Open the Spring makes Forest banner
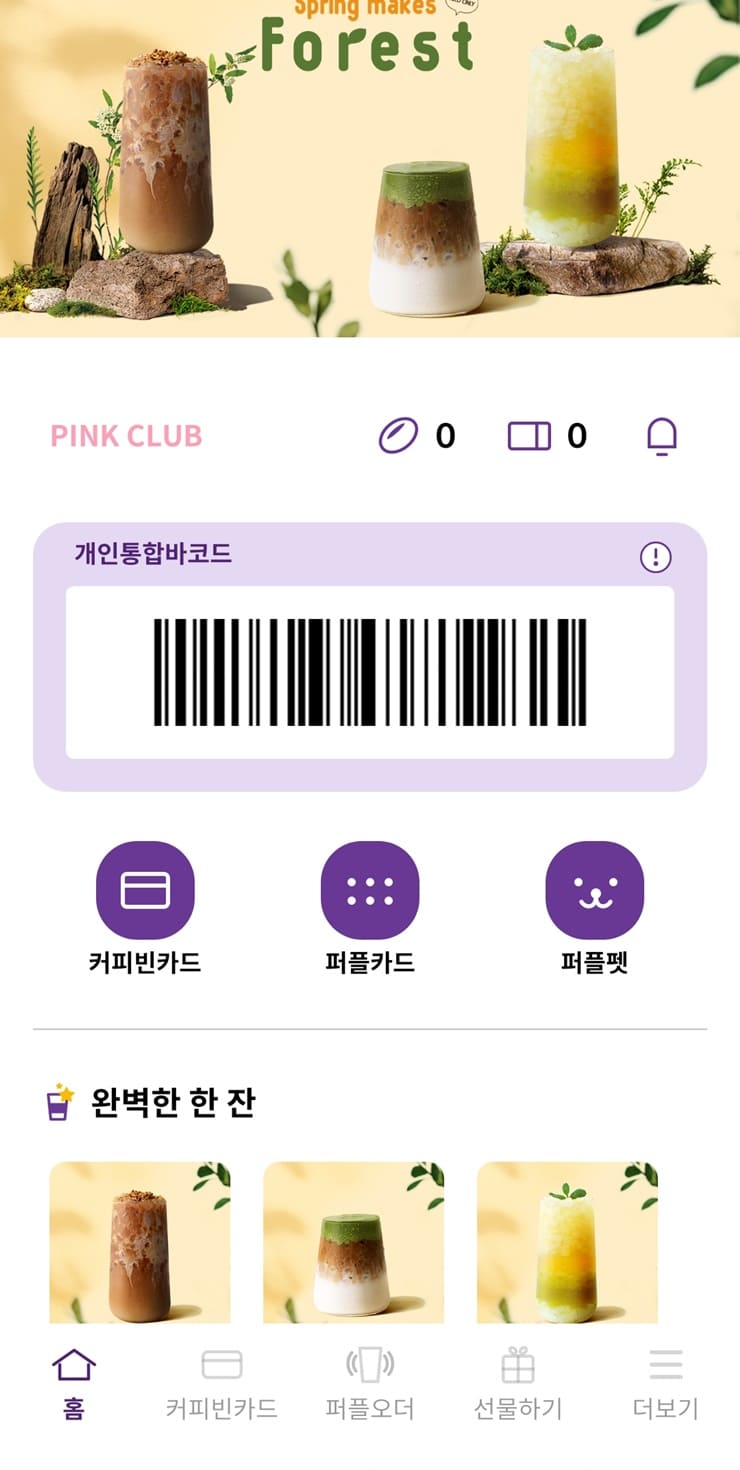740x1470 pixels. click(370, 170)
